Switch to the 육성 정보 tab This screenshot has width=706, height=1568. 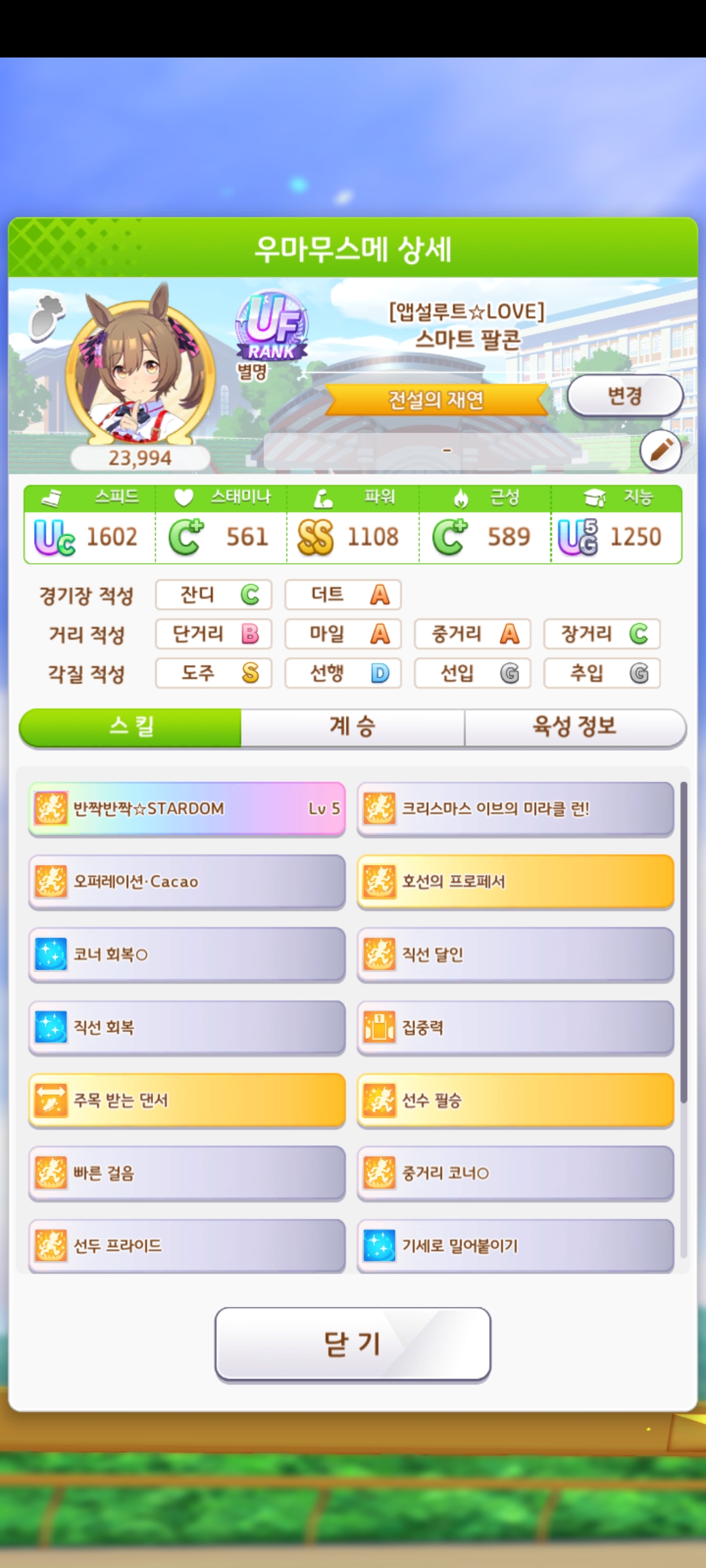(575, 727)
